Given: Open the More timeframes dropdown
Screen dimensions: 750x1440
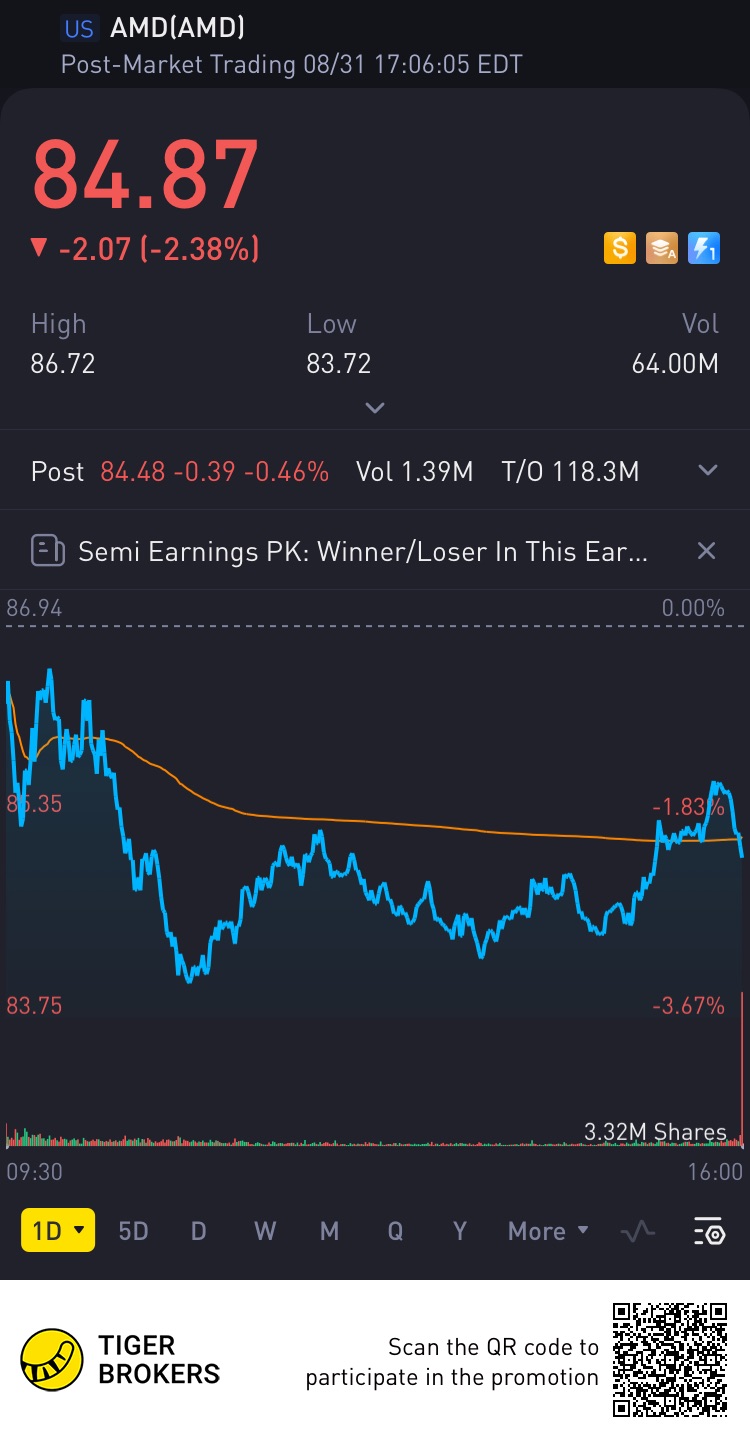Looking at the screenshot, I should click(x=548, y=1231).
